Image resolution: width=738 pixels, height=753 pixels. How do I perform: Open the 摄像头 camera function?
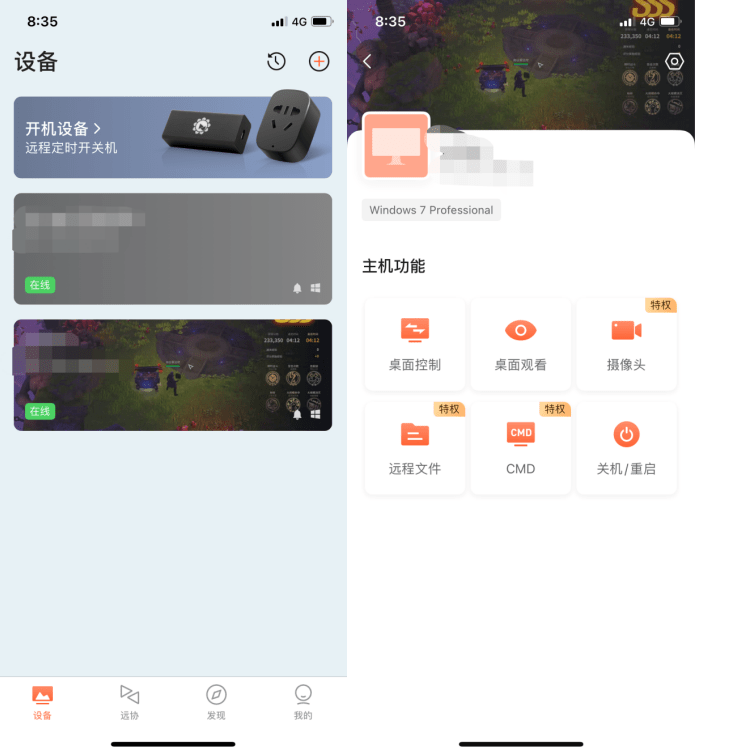point(626,344)
